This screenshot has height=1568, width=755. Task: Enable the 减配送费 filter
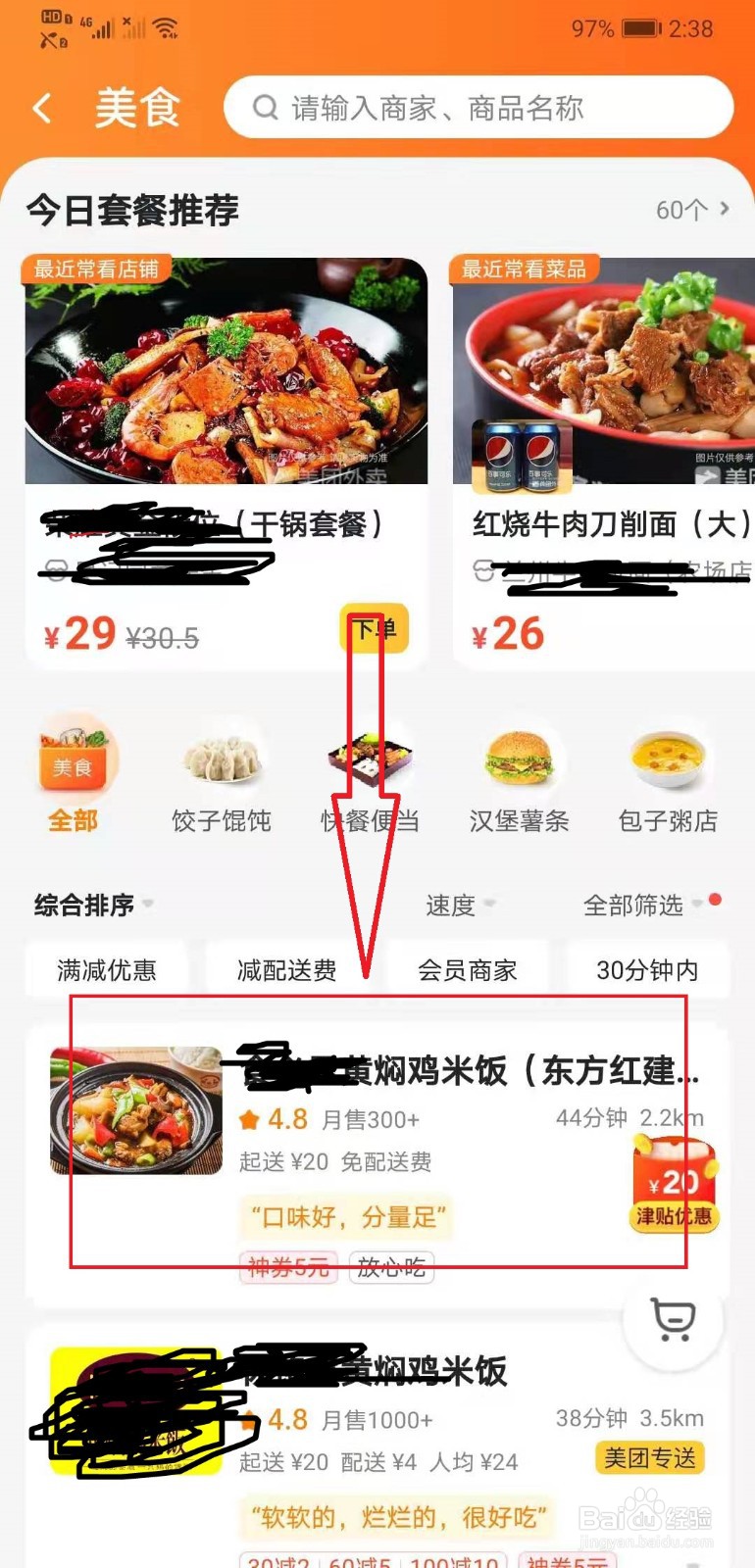click(287, 970)
